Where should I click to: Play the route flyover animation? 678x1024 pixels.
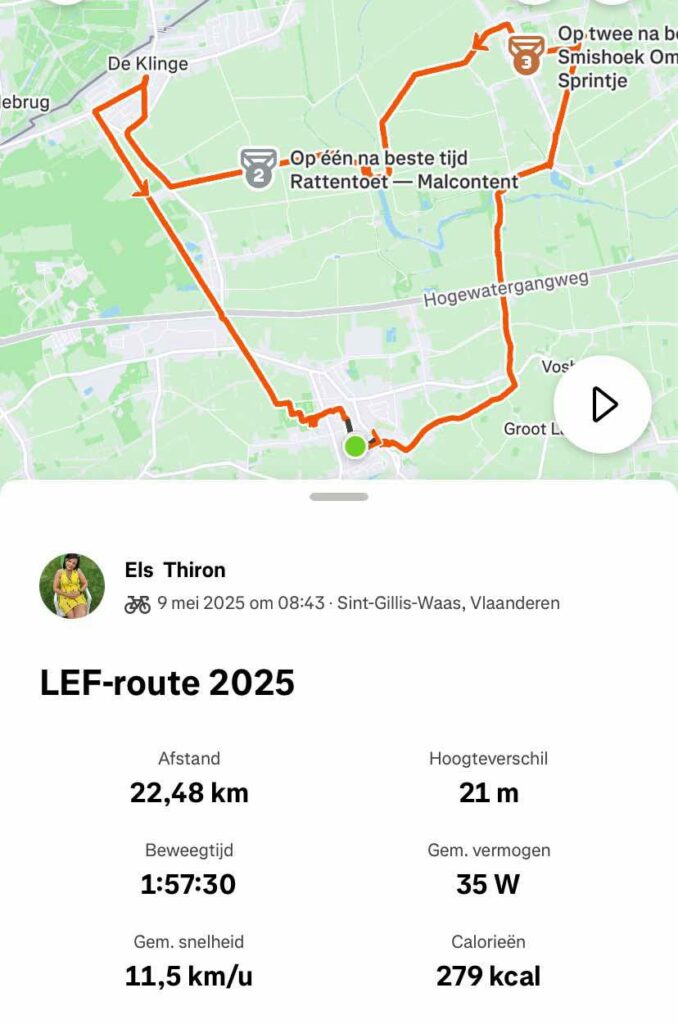pos(602,405)
